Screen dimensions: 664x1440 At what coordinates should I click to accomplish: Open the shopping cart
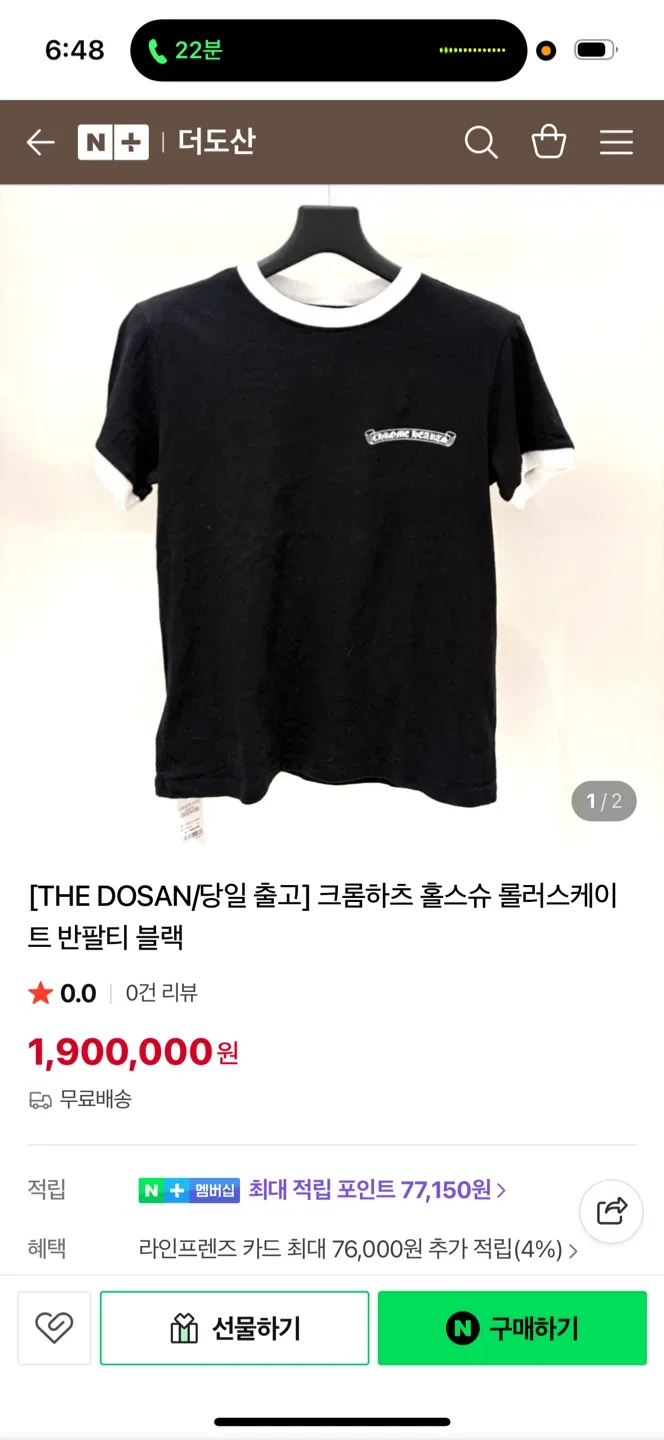pos(549,143)
